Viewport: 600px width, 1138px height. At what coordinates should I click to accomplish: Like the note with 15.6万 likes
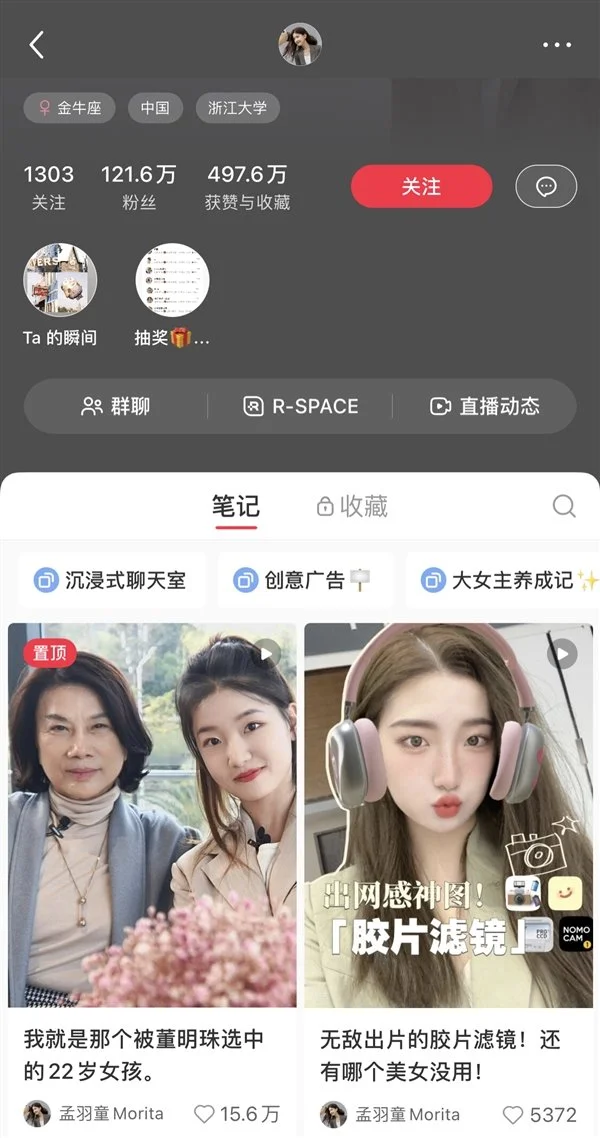tap(205, 1114)
